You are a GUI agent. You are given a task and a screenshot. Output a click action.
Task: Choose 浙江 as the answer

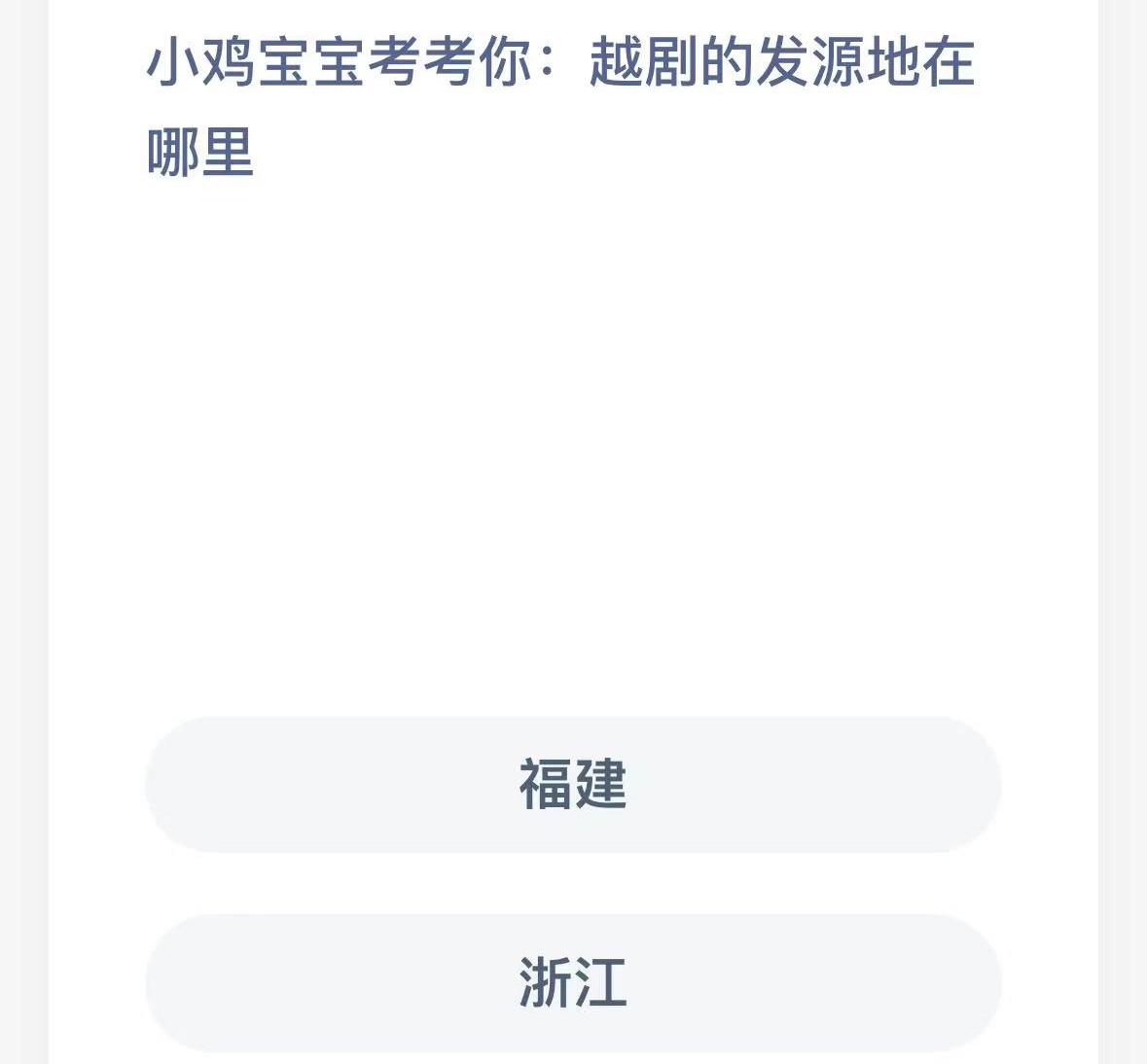tap(573, 982)
